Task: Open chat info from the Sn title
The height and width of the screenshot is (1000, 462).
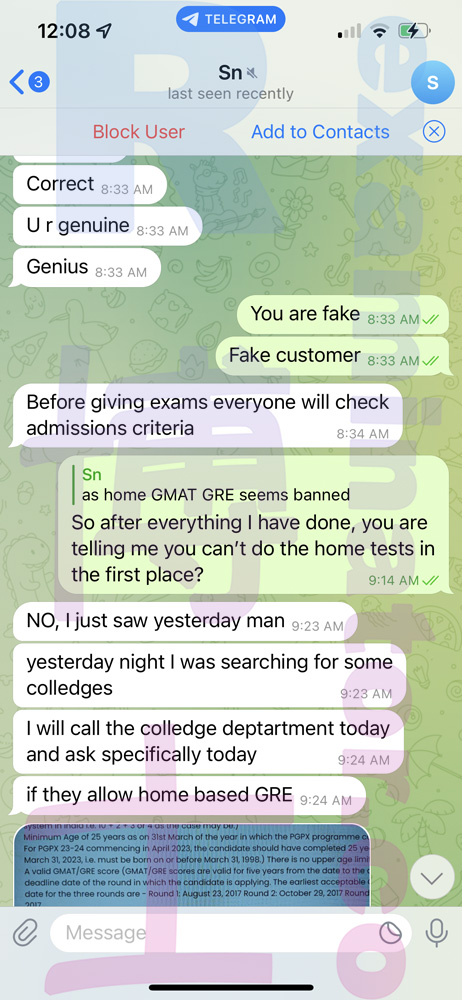Action: pos(230,82)
